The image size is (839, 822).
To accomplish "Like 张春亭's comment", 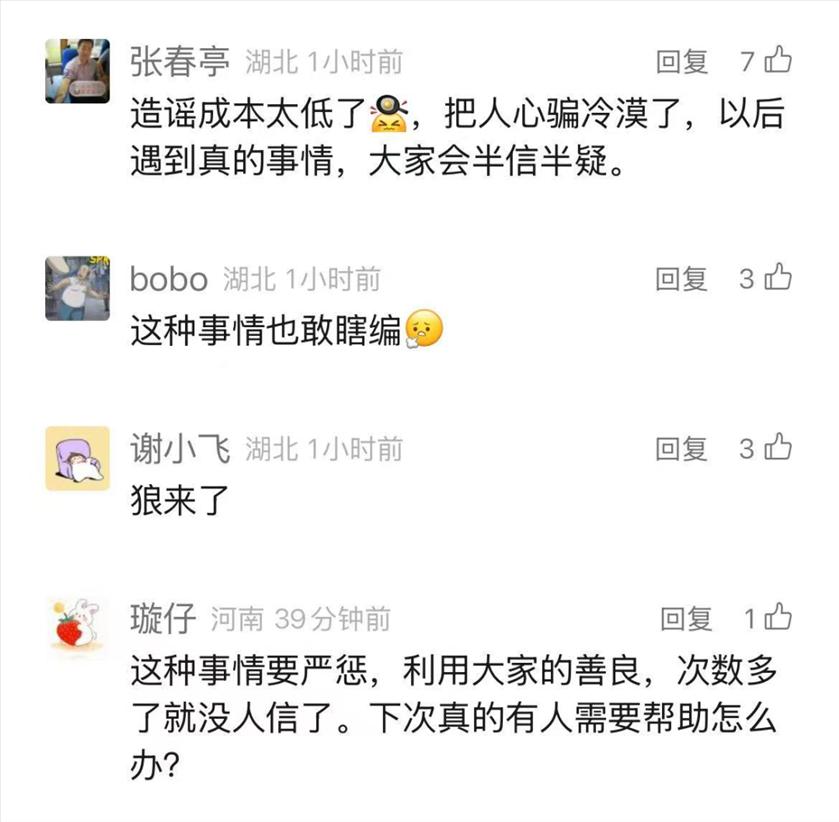I will [x=778, y=61].
